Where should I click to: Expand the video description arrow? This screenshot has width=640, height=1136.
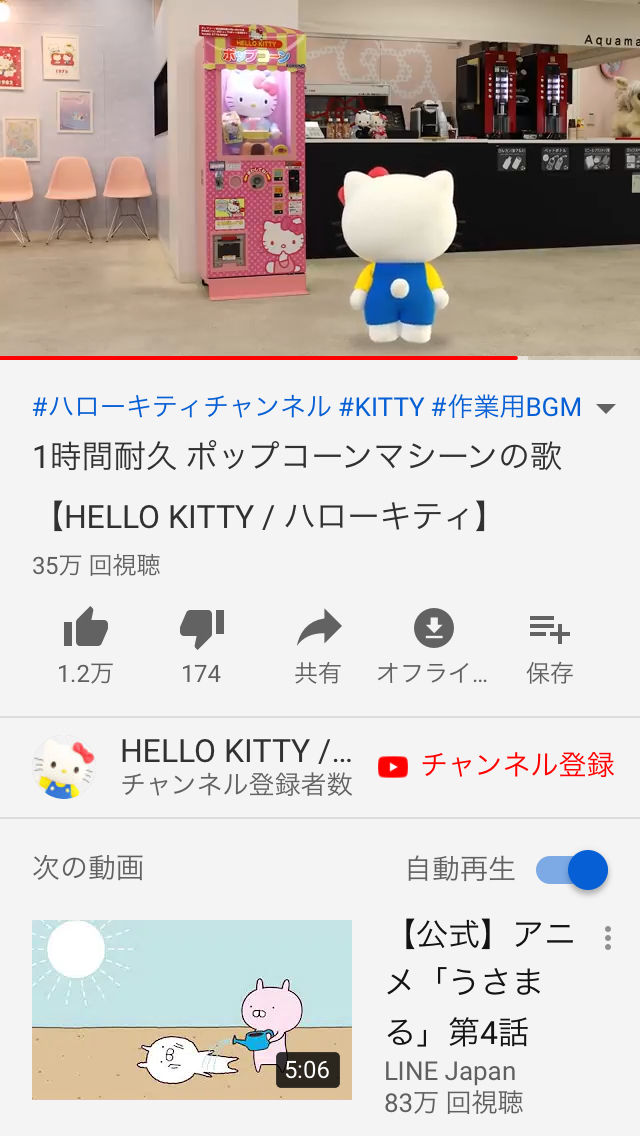(x=605, y=408)
